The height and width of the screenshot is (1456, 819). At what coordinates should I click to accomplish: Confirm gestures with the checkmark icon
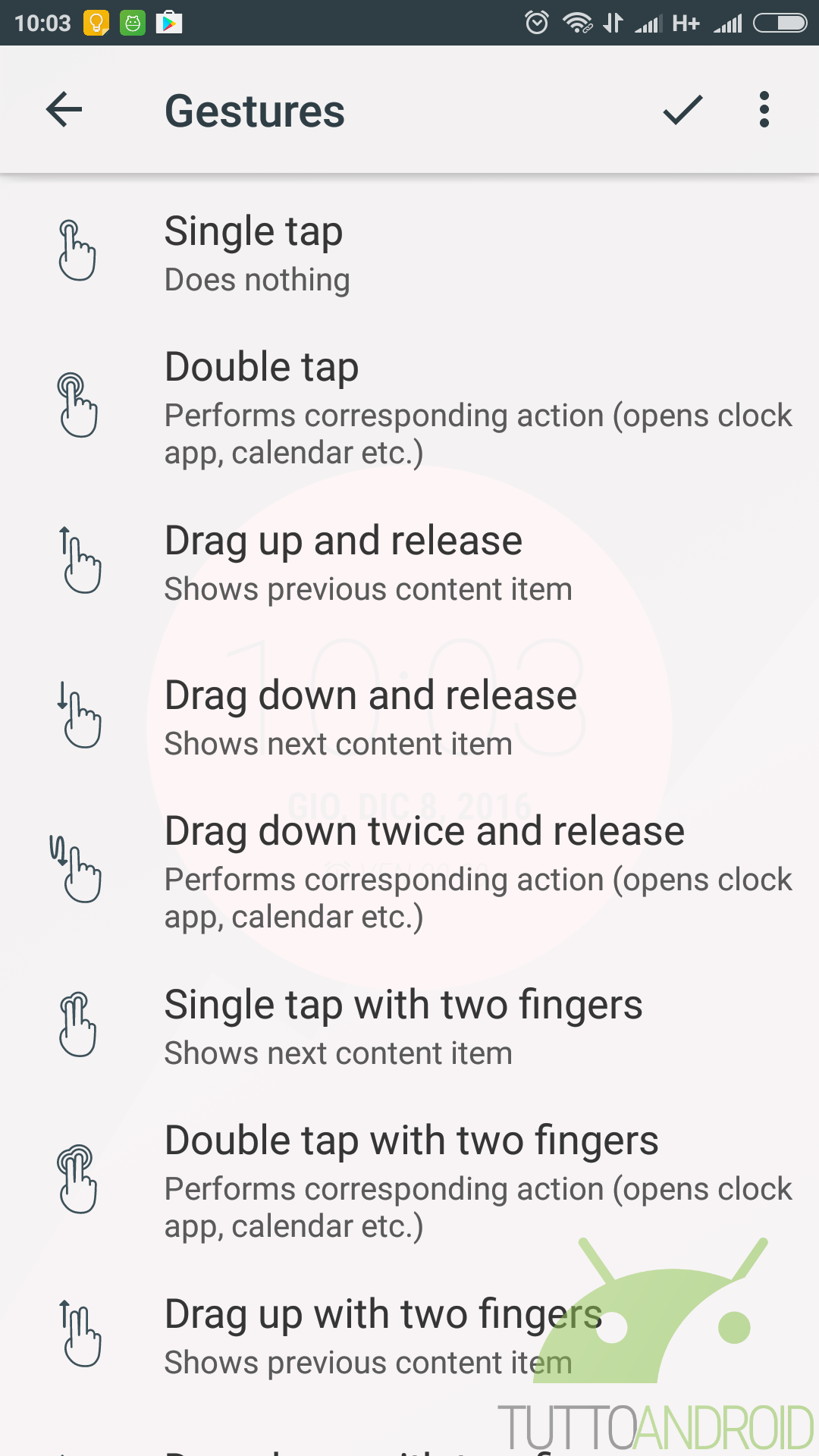point(682,110)
